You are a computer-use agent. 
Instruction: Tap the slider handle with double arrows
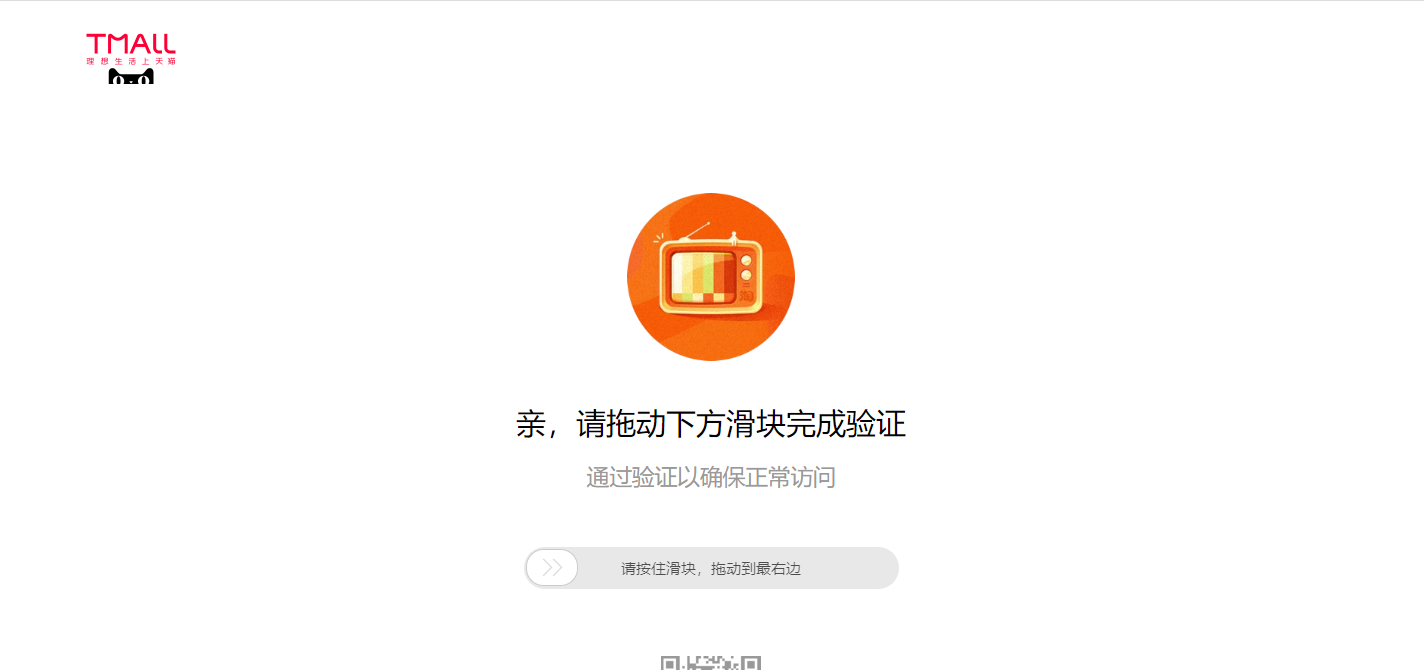pyautogui.click(x=552, y=568)
